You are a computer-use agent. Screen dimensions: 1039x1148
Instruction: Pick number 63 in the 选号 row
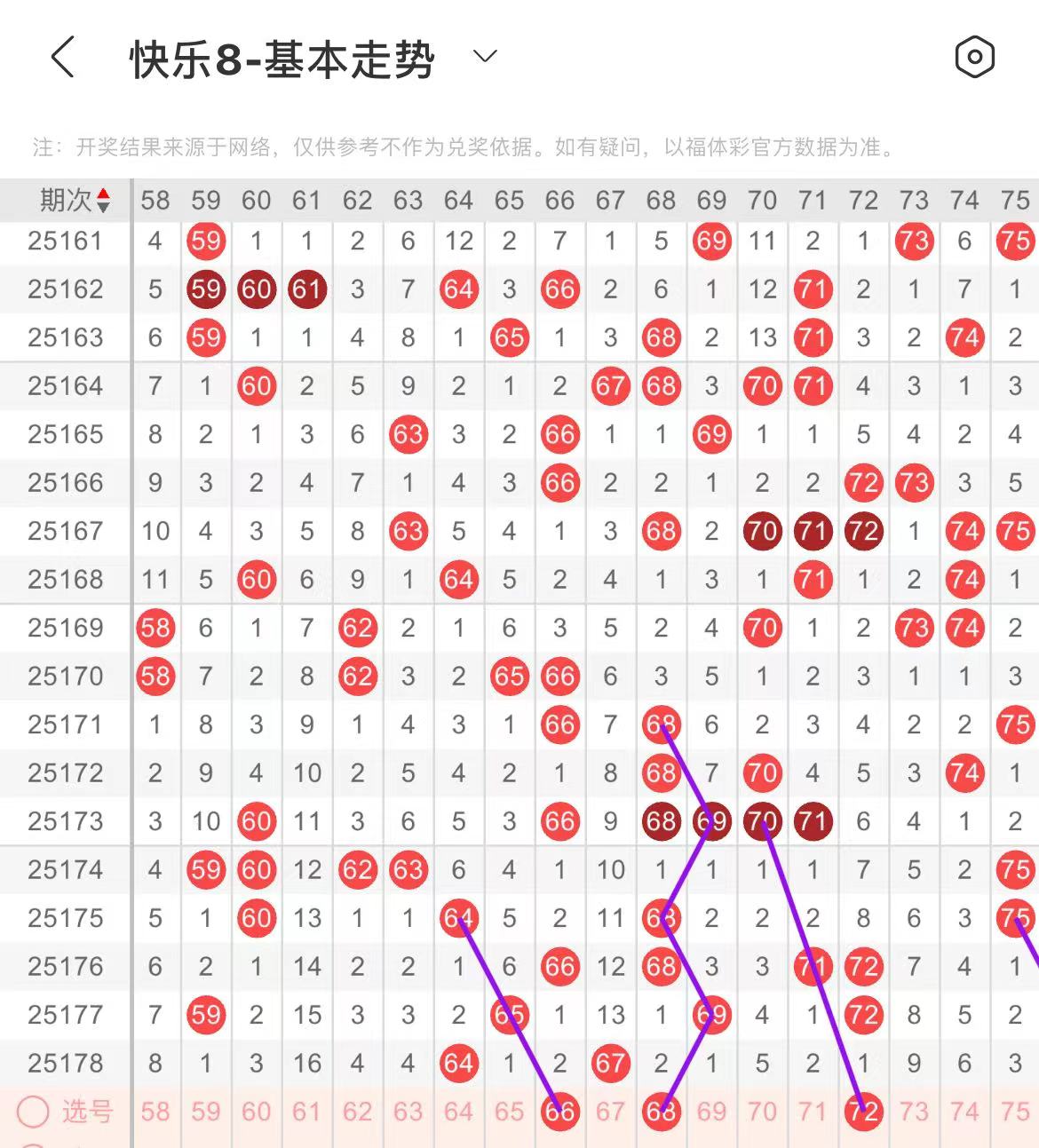(x=408, y=1112)
